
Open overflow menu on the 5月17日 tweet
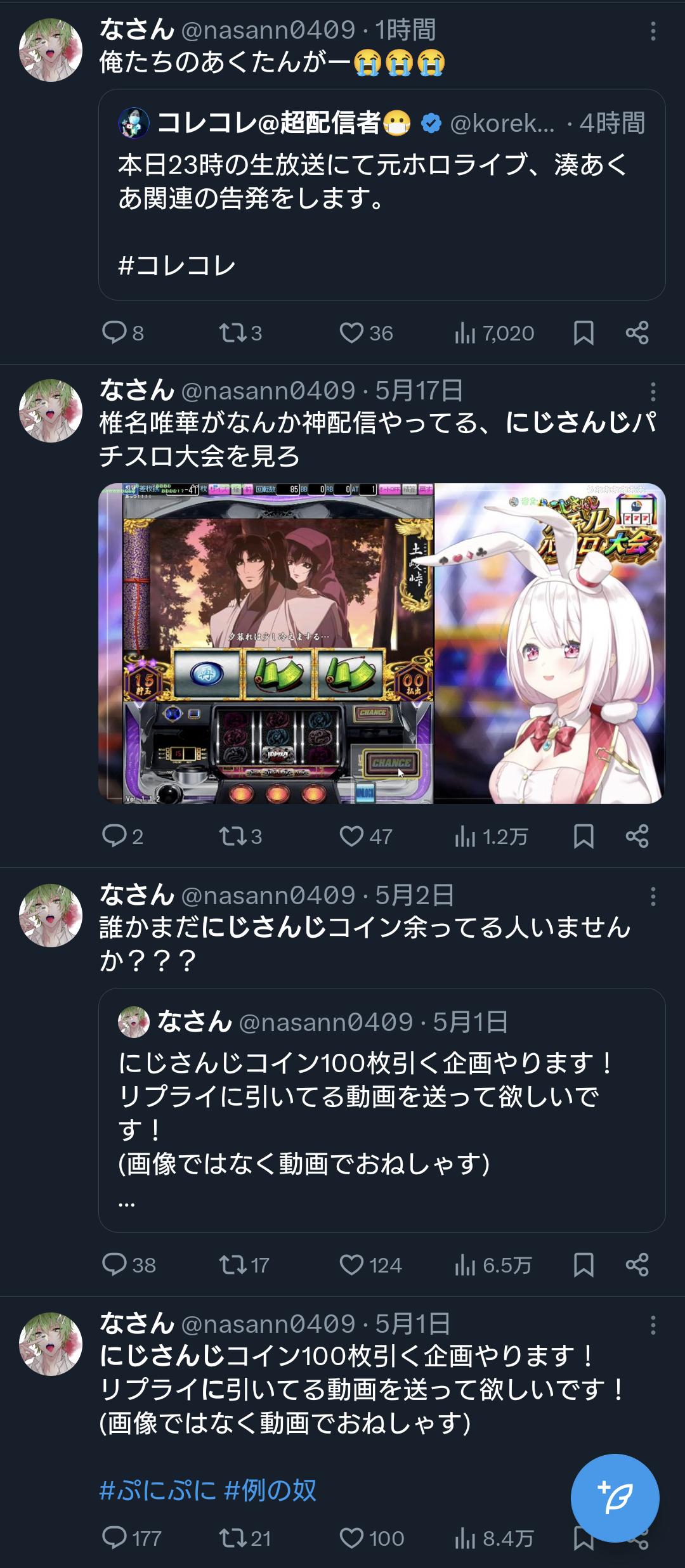point(653,392)
